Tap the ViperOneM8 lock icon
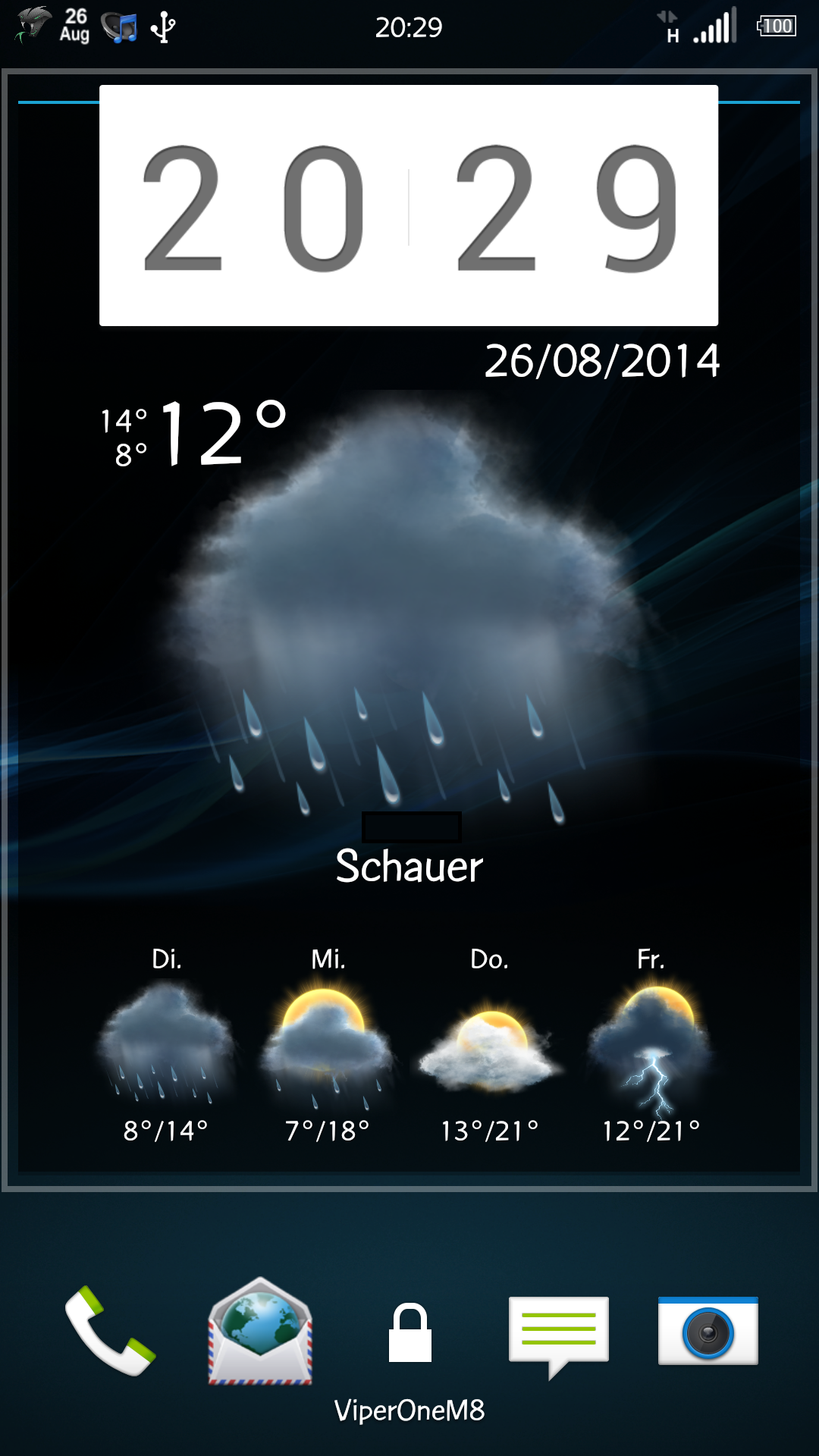Screen dimensions: 819x1456 pyautogui.click(x=409, y=1332)
